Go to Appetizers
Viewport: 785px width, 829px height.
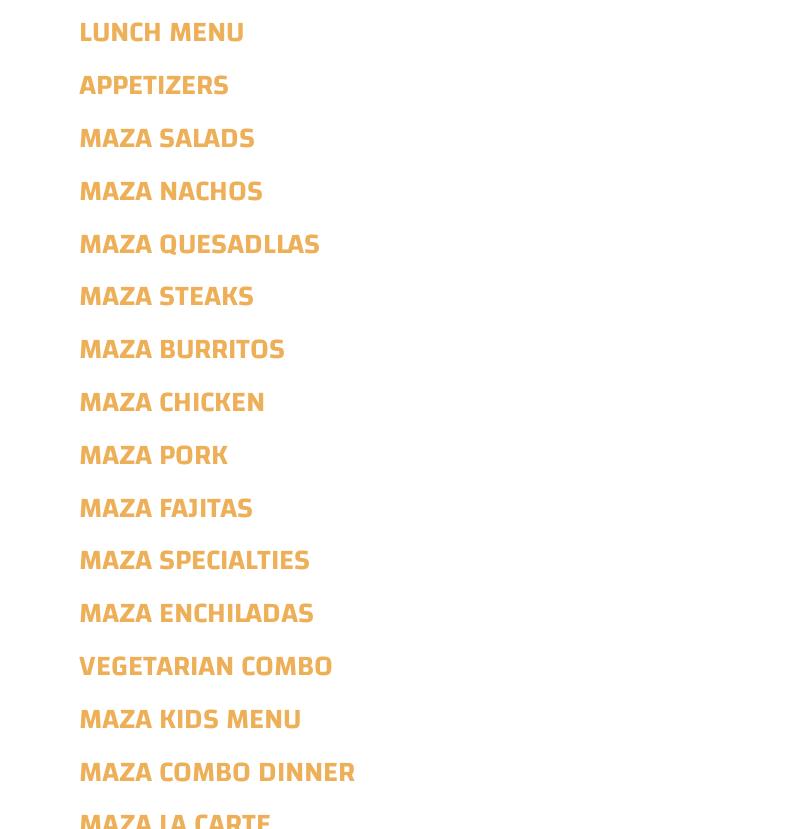154,86
